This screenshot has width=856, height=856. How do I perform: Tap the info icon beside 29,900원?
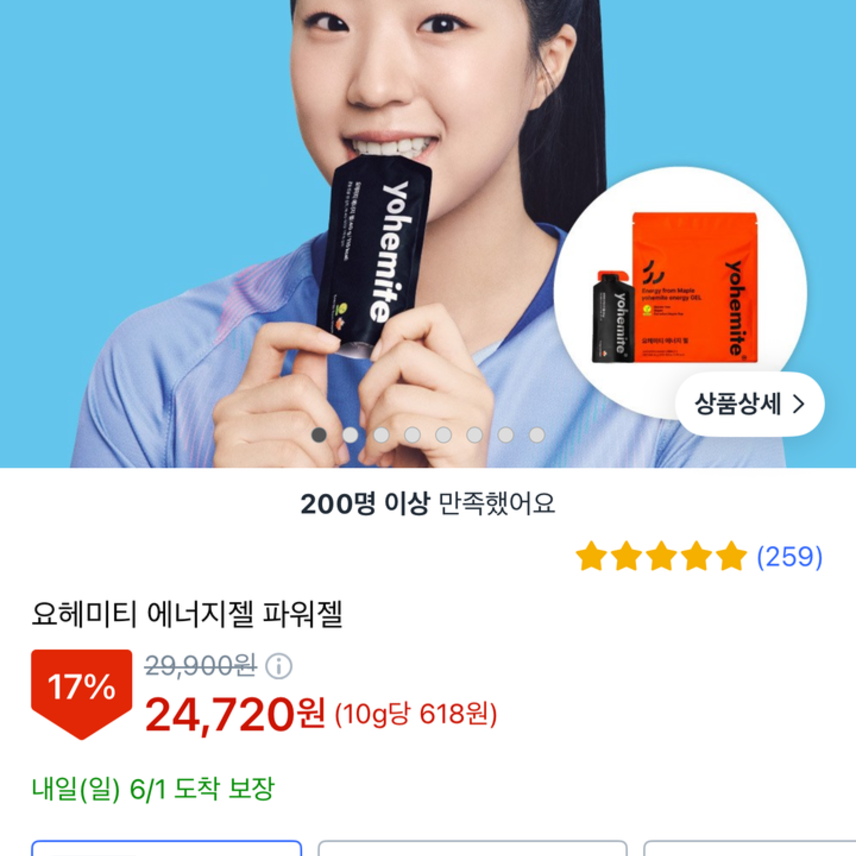click(x=279, y=665)
